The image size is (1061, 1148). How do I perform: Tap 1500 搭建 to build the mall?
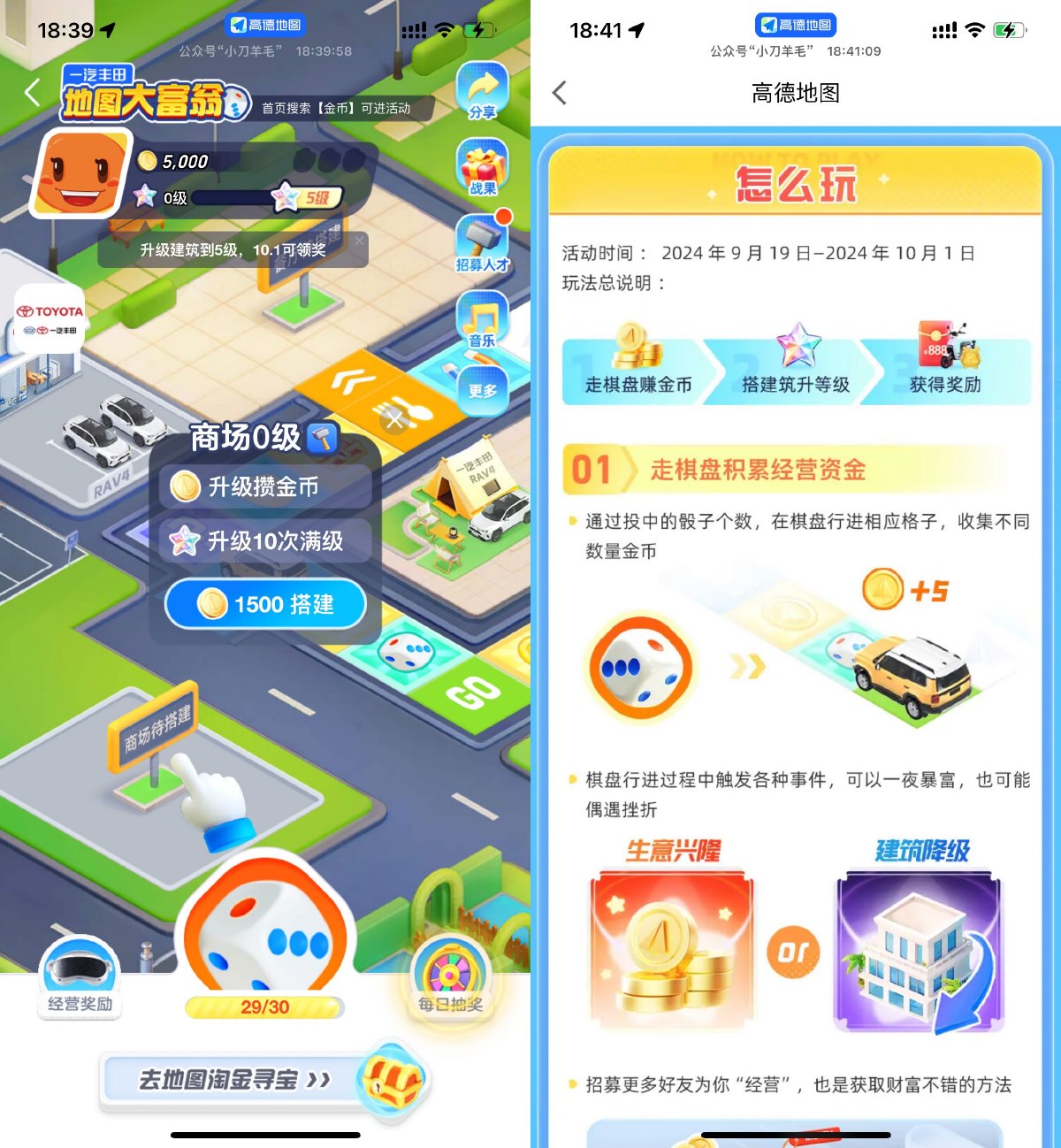(265, 604)
